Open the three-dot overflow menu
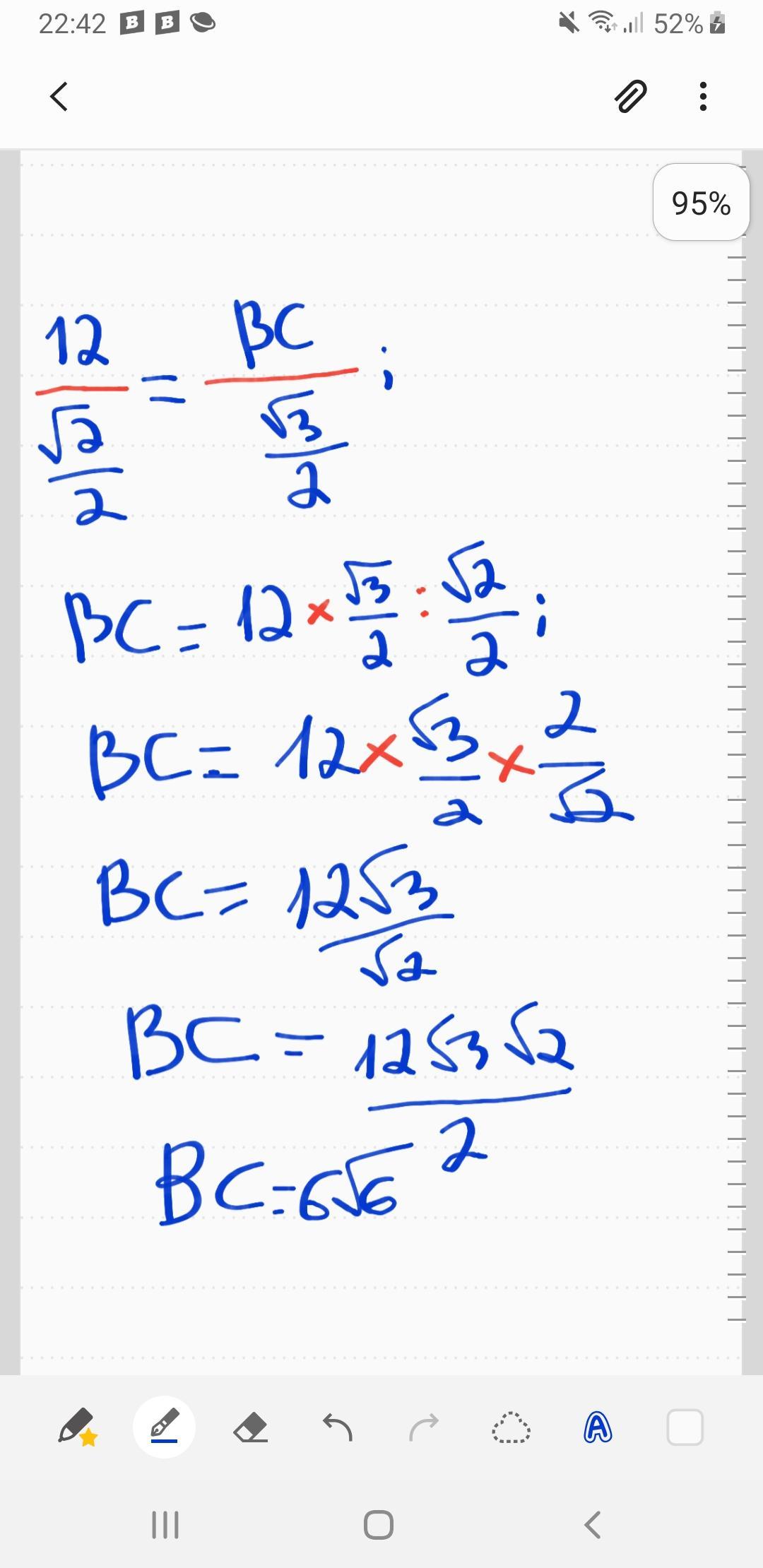763x1568 pixels. point(702,97)
